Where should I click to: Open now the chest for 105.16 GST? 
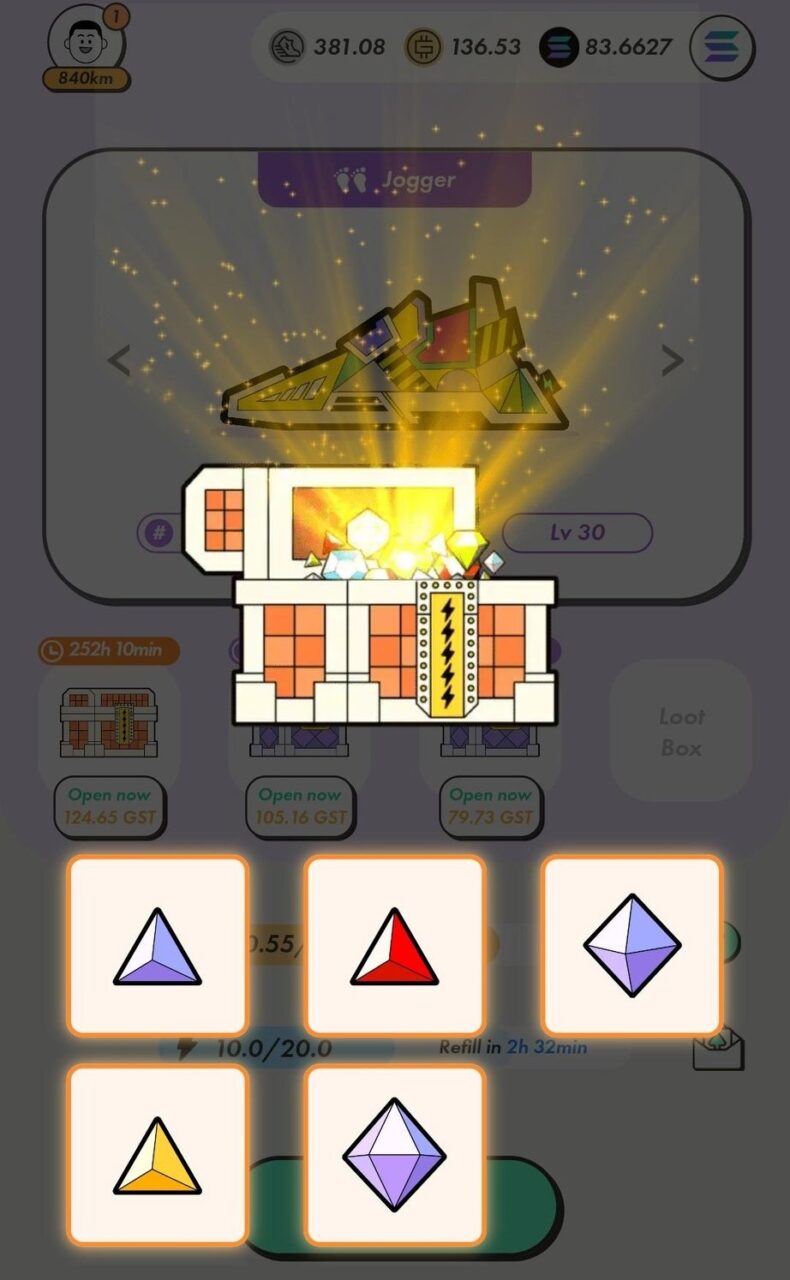tap(301, 806)
